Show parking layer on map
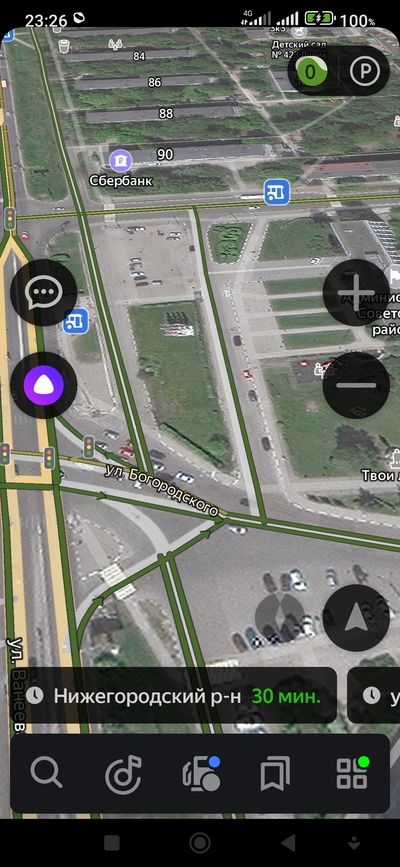The height and width of the screenshot is (867, 400). [x=365, y=71]
